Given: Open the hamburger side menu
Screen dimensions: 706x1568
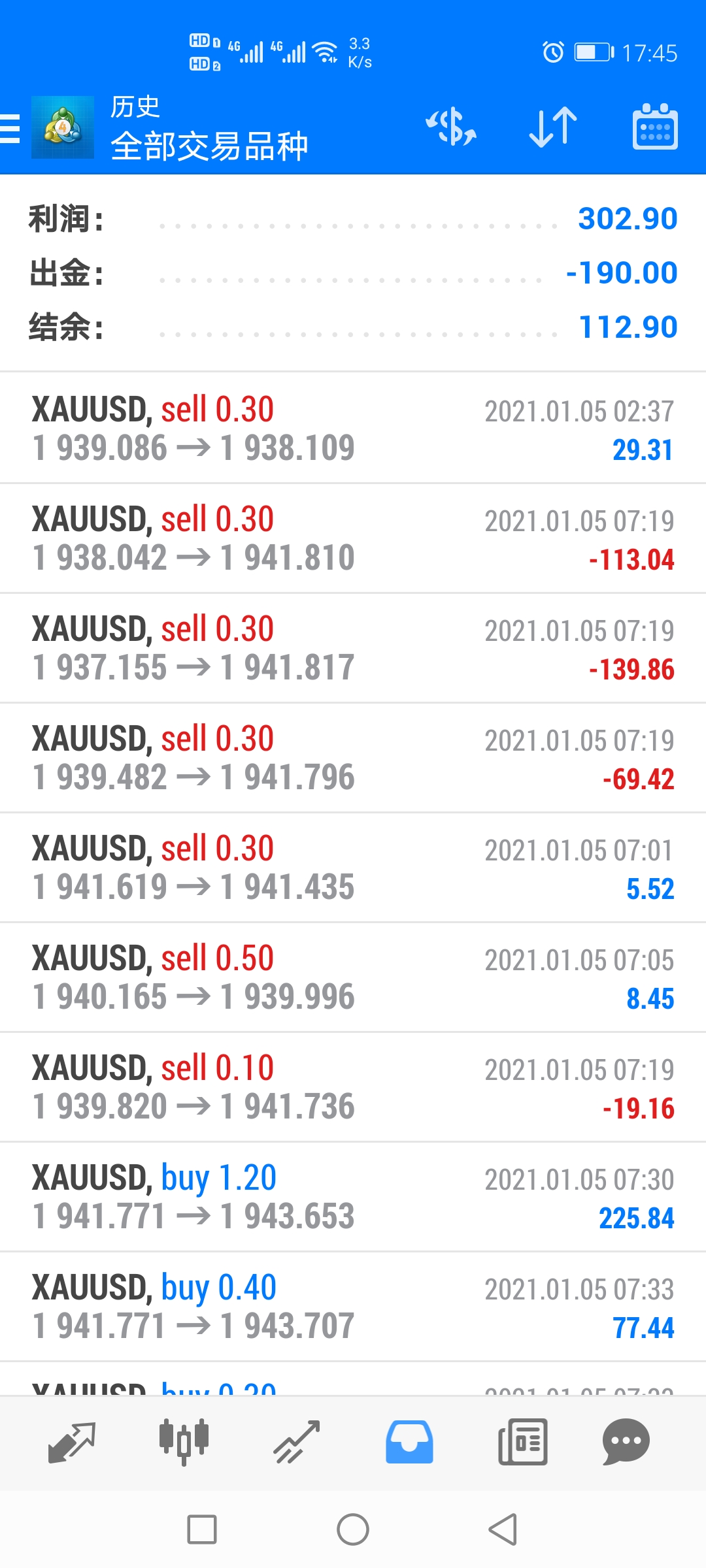Looking at the screenshot, I should pos(10,128).
